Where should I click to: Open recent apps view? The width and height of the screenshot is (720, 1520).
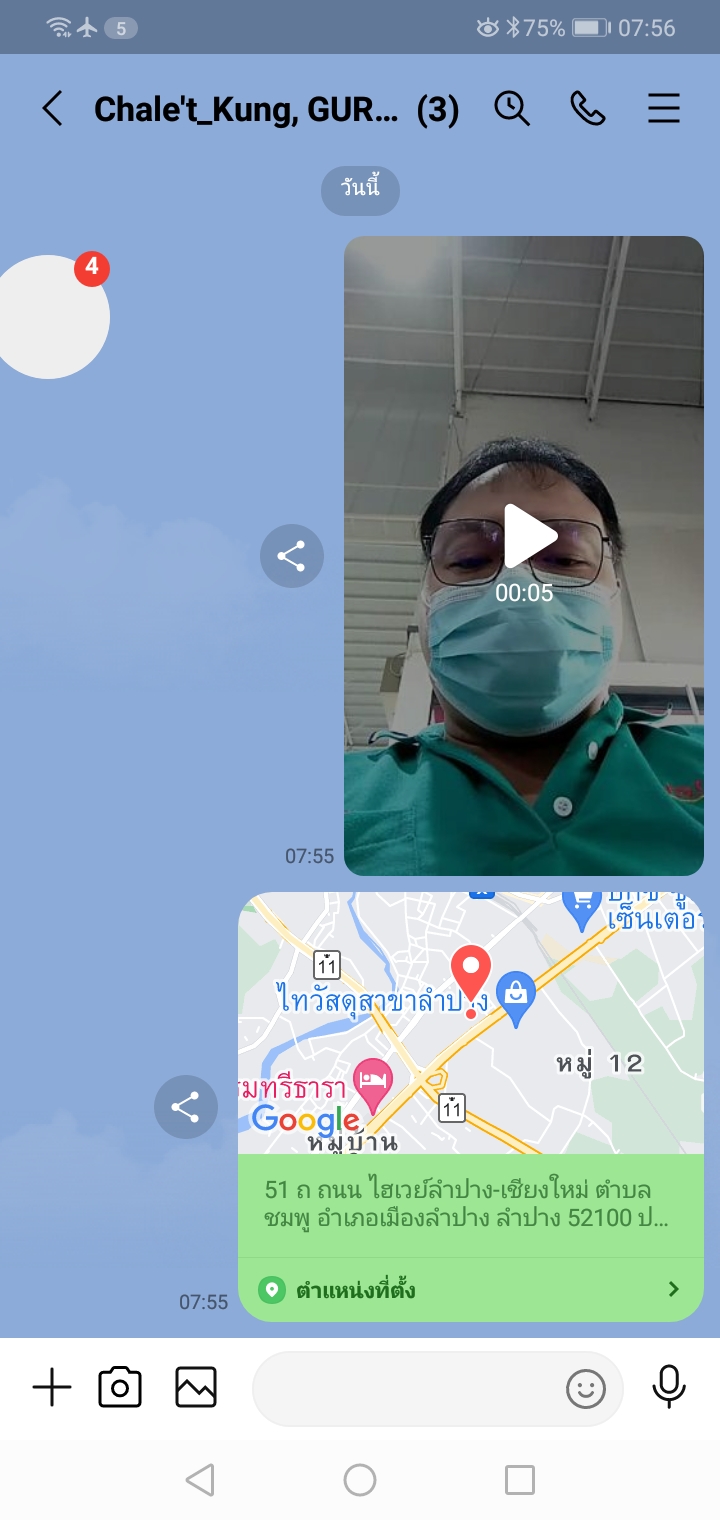click(x=519, y=1480)
